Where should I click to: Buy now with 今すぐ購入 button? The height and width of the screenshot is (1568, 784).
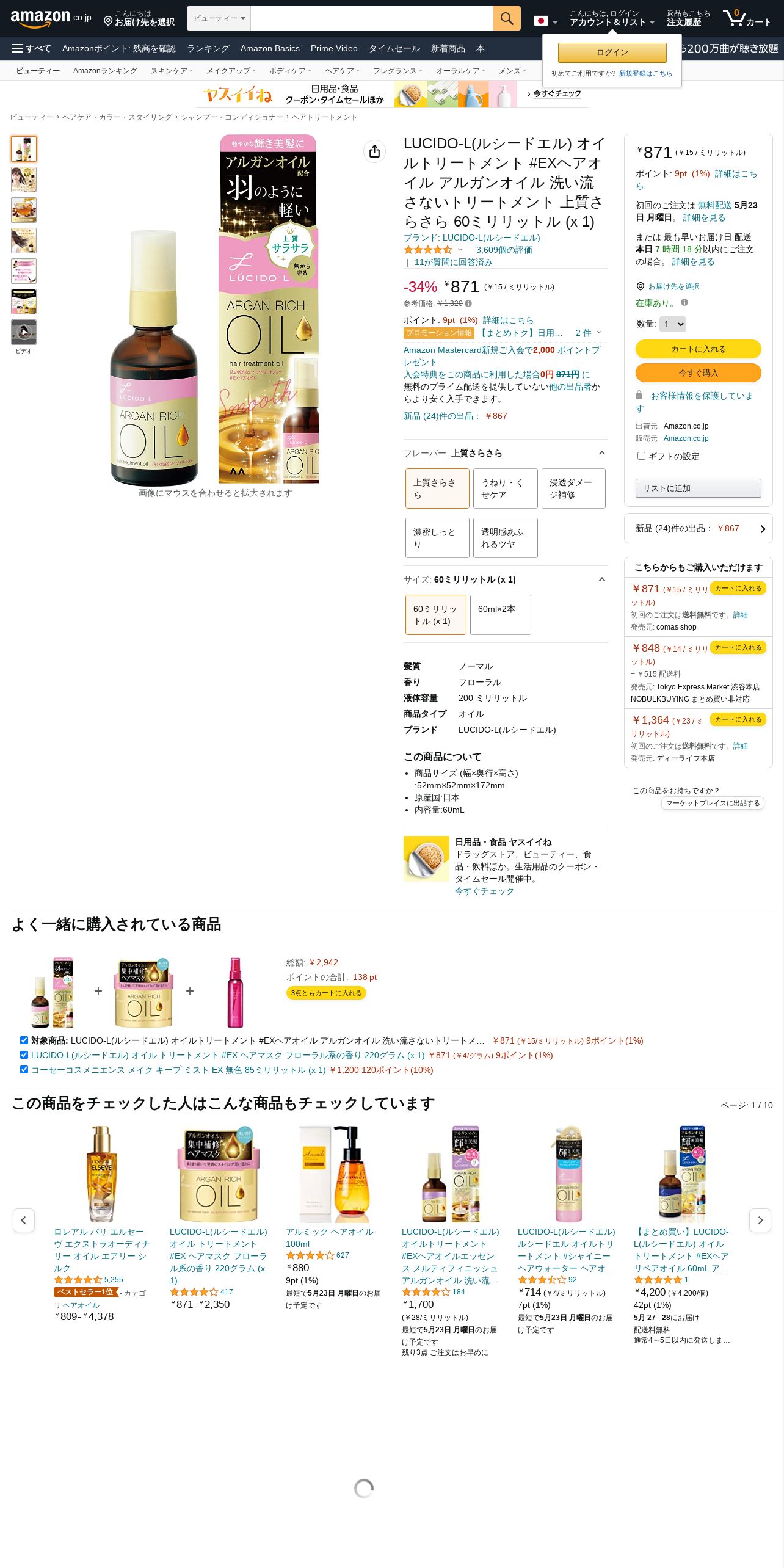pyautogui.click(x=698, y=372)
